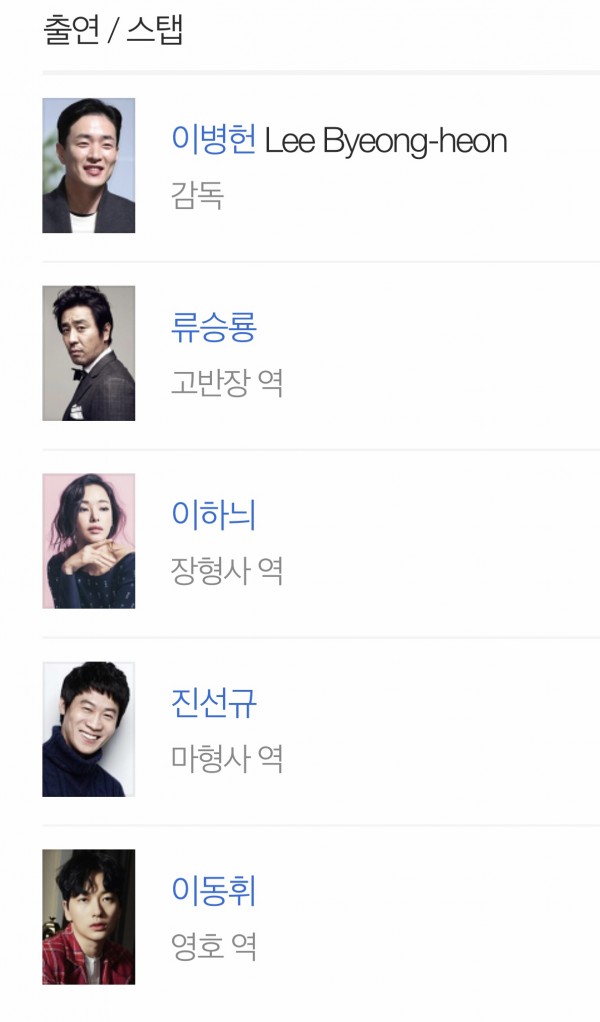Open 진선규's profile link
Viewport: 600px width, 1022px height.
click(x=214, y=703)
